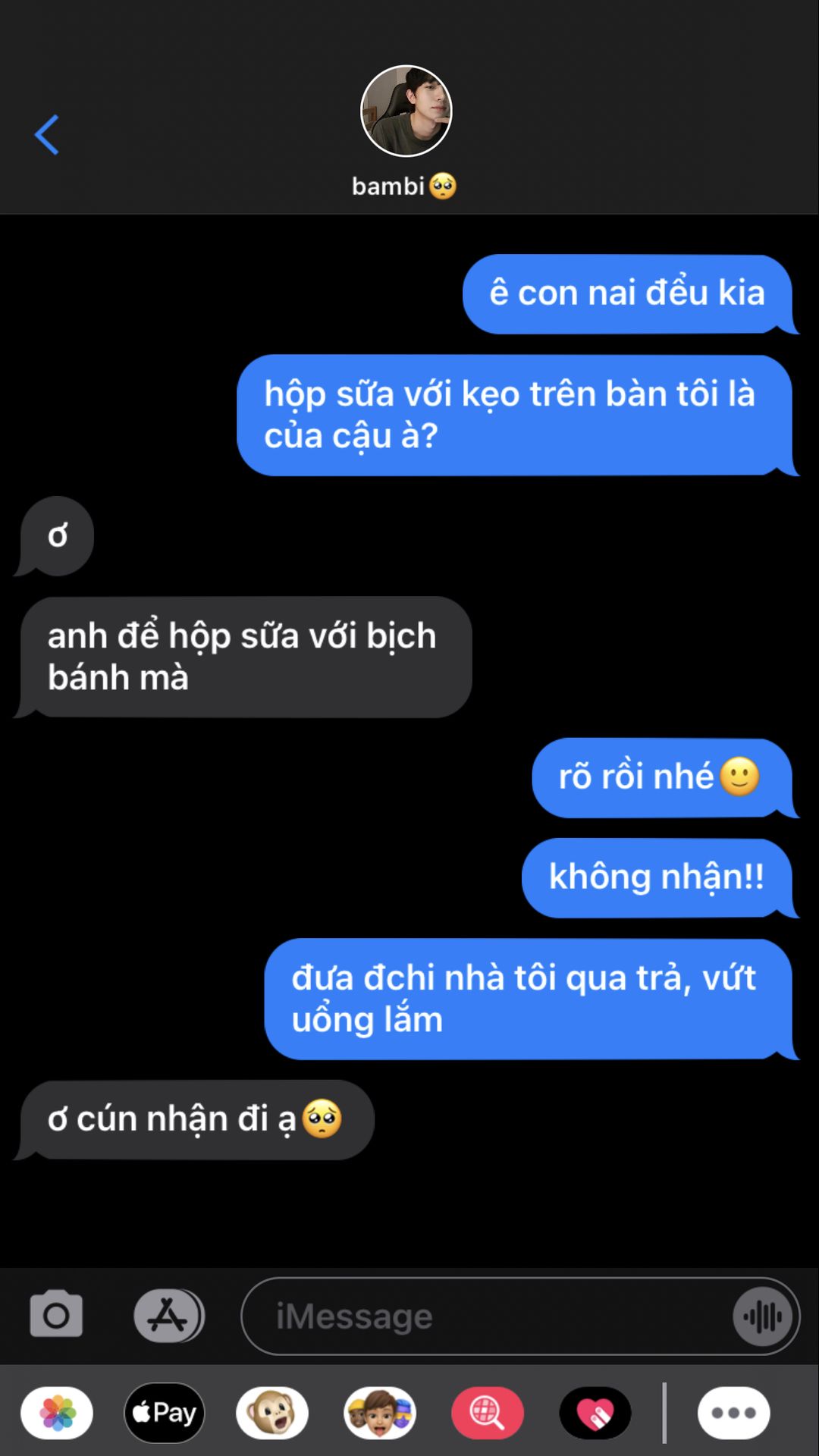The height and width of the screenshot is (1456, 819).
Task: Open the More apps ellipsis button
Action: click(x=733, y=1413)
